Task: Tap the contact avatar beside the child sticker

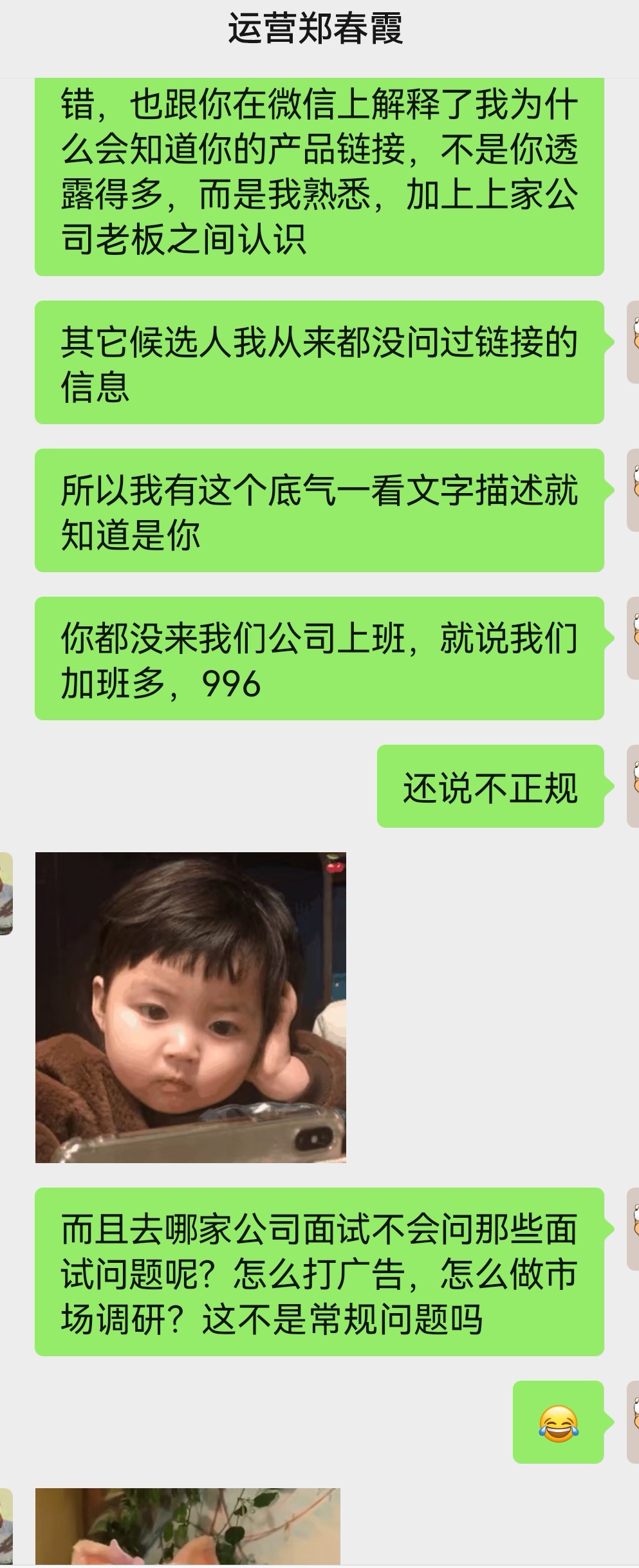Action: tap(6, 893)
